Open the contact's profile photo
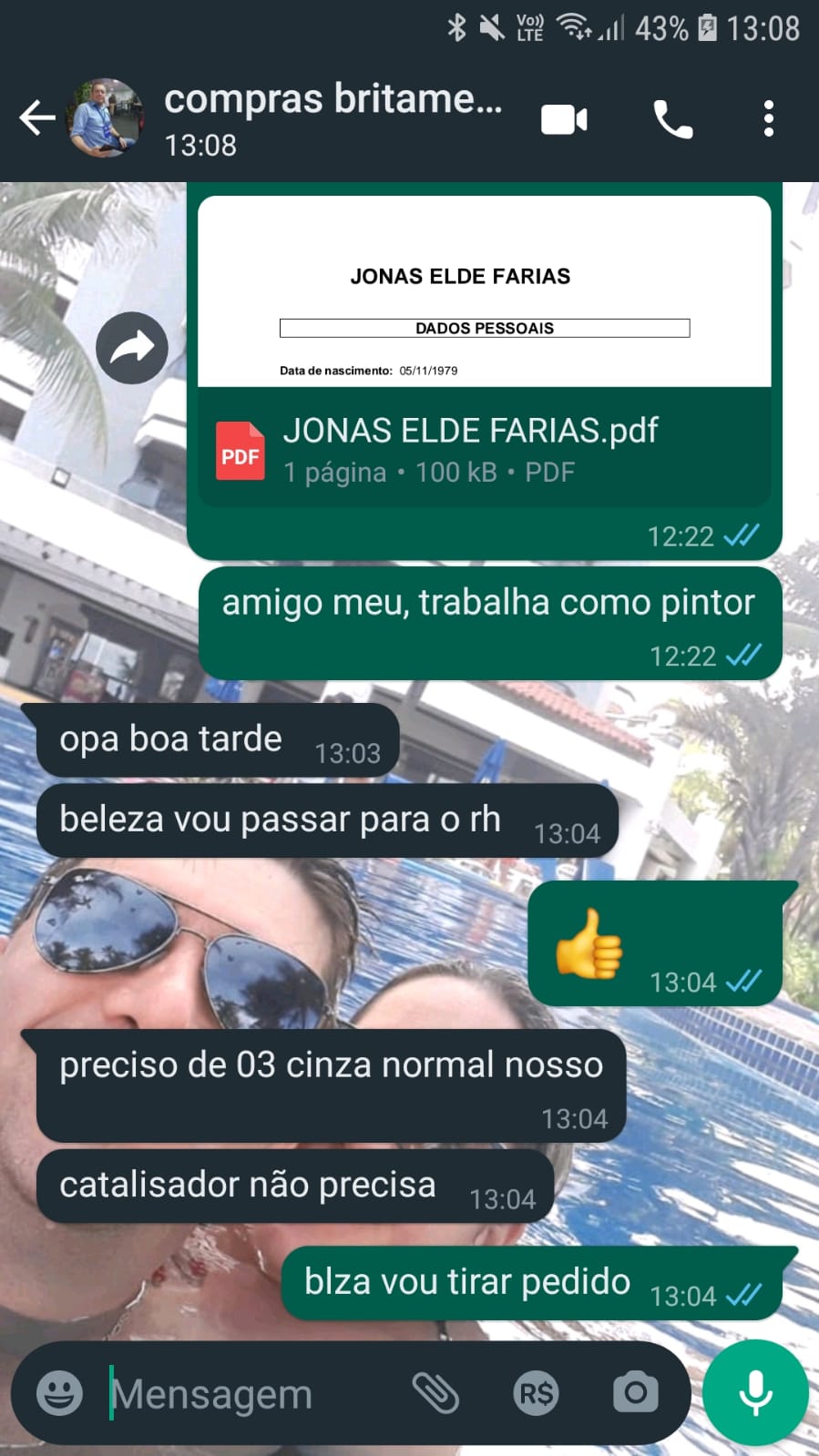Screen dimensions: 819x1456 click(106, 118)
